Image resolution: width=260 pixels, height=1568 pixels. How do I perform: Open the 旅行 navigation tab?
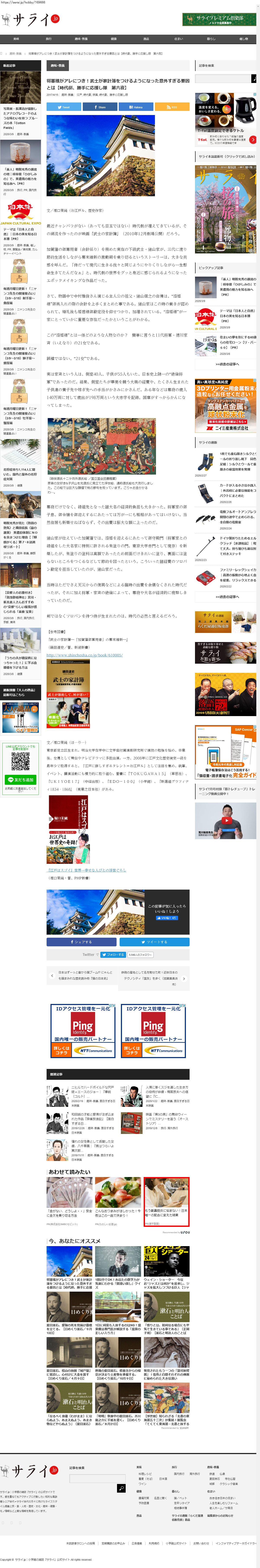[49, 38]
